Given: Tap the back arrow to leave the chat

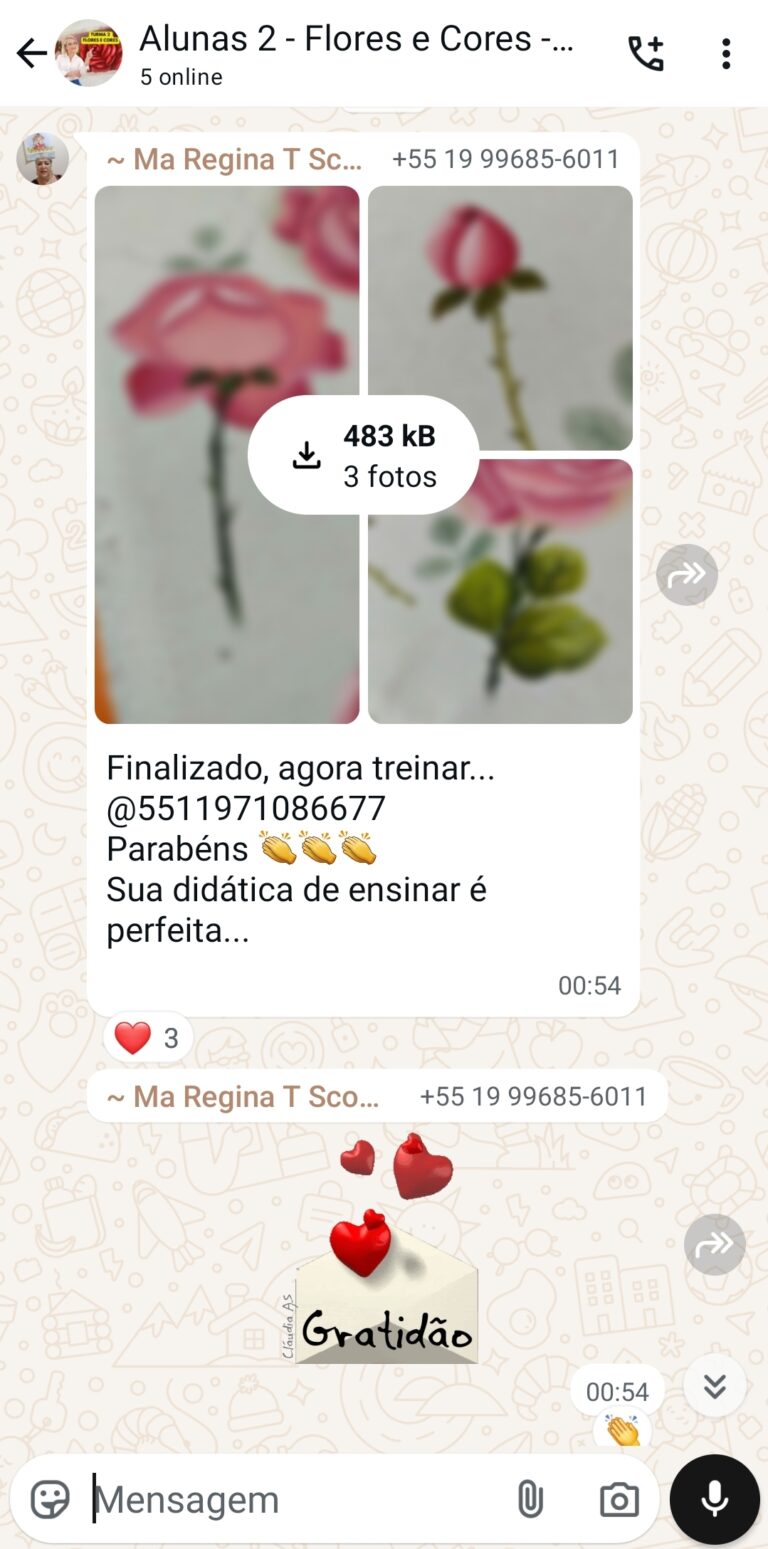Looking at the screenshot, I should click(x=29, y=52).
